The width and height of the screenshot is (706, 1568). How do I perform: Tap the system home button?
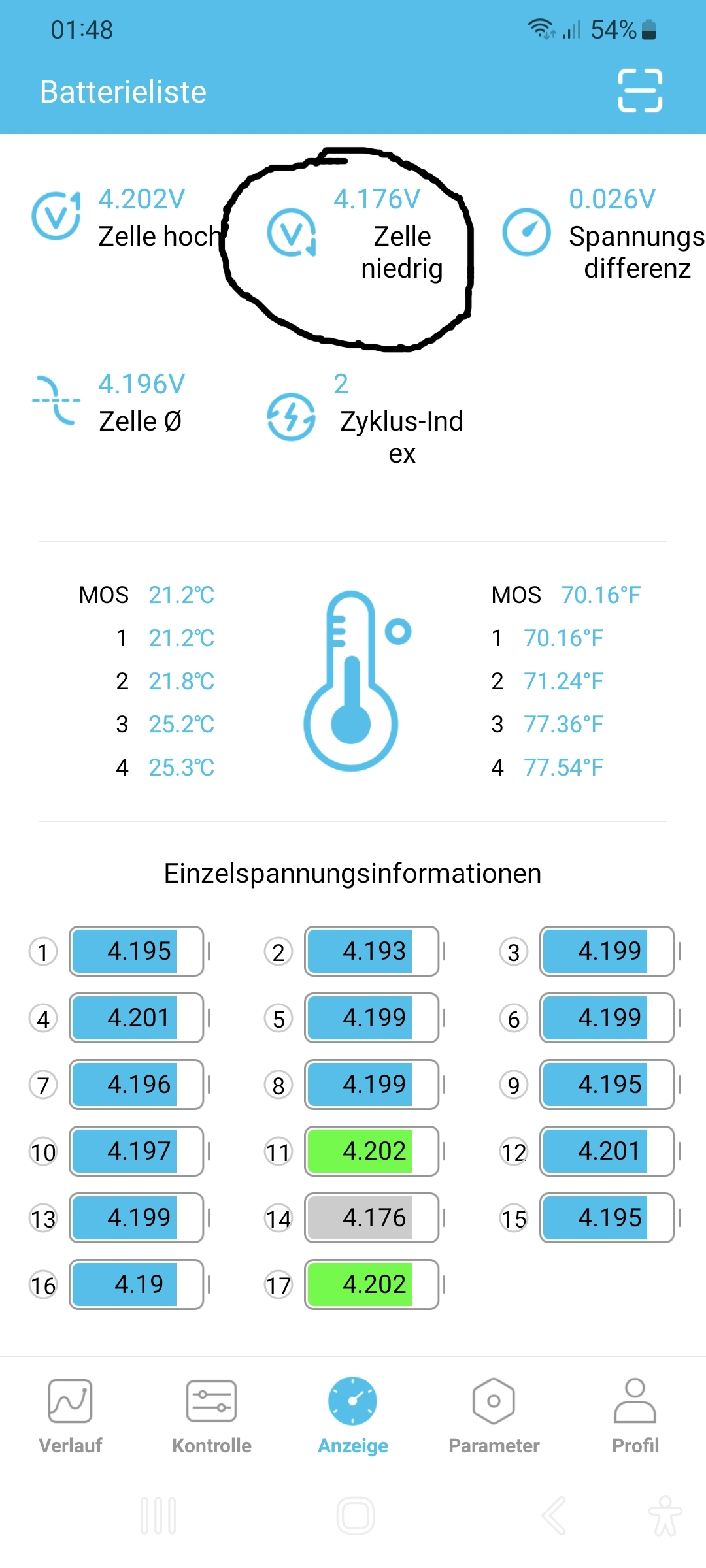[355, 1515]
